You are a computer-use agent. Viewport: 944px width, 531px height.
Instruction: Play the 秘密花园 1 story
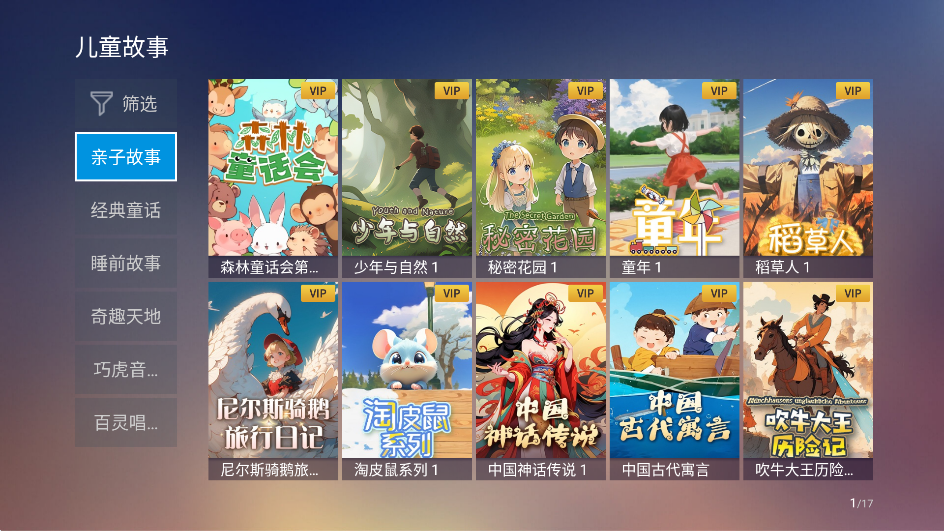(x=541, y=178)
